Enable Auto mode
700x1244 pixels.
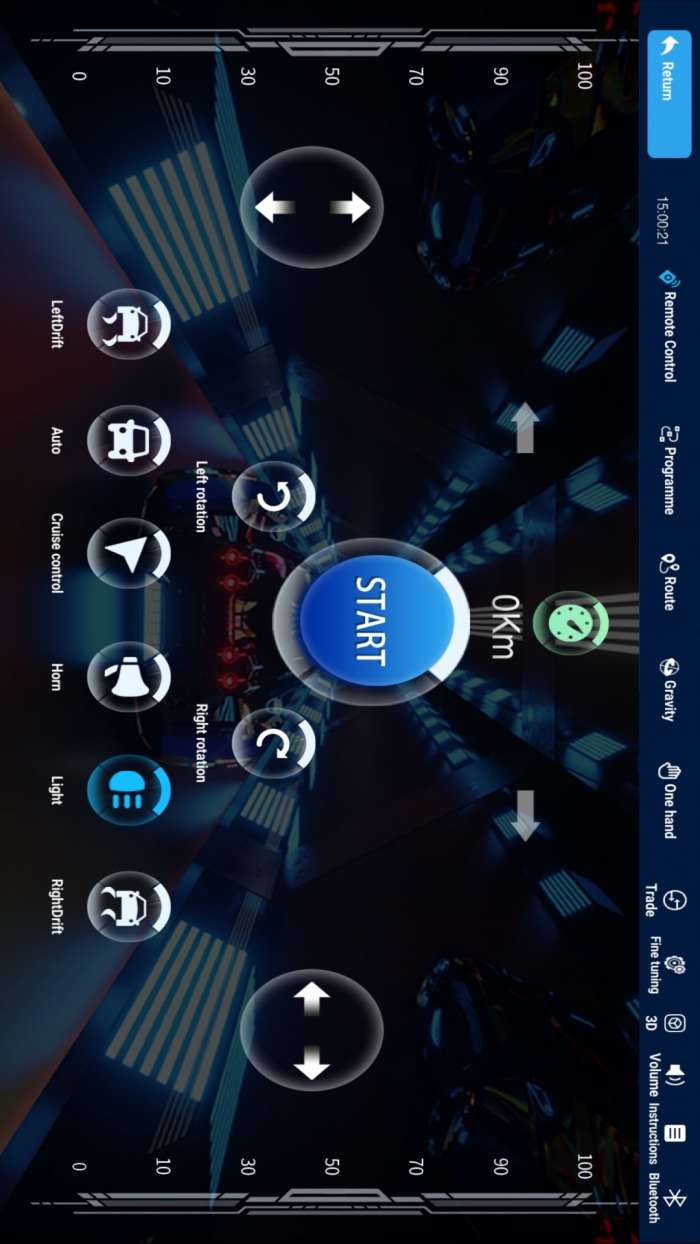127,440
